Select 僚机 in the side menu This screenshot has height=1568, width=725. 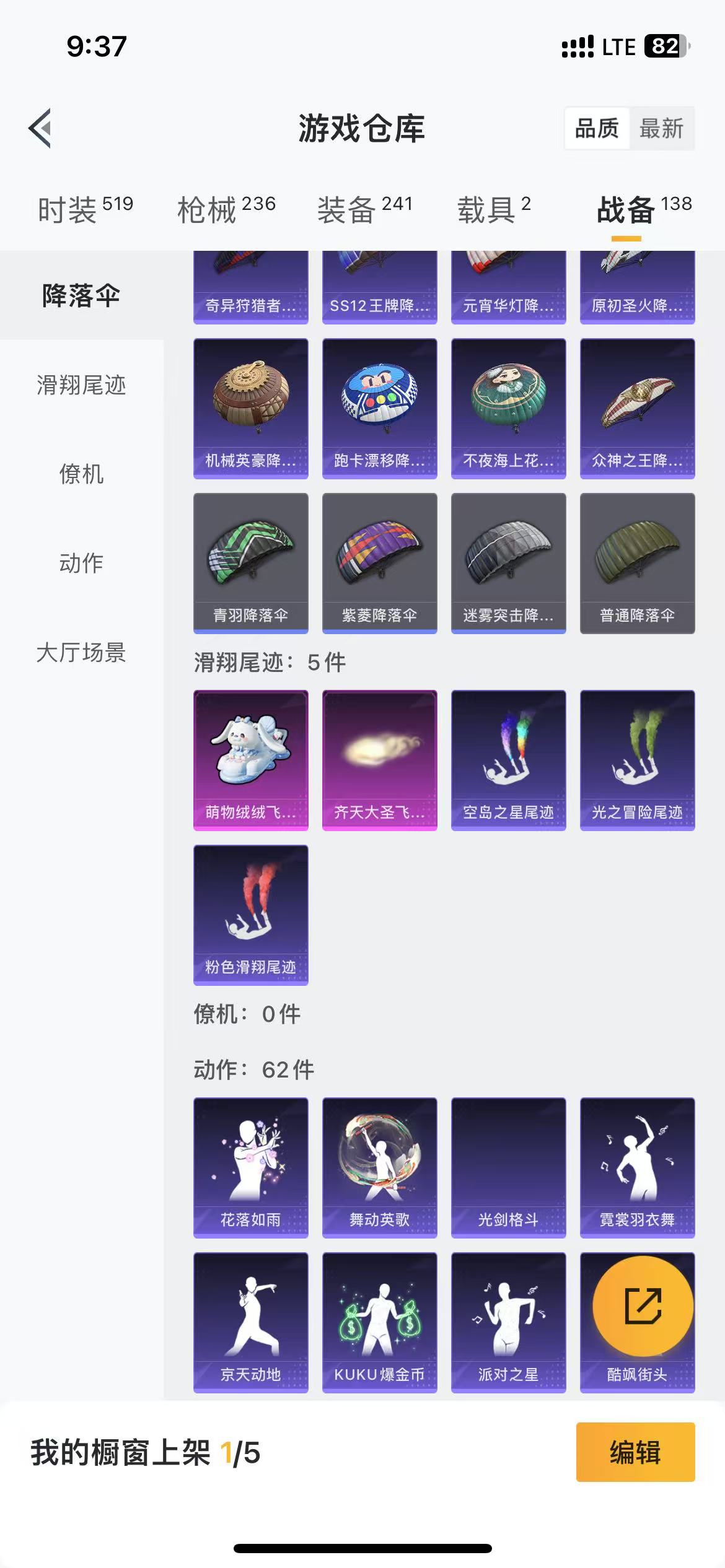coord(81,474)
